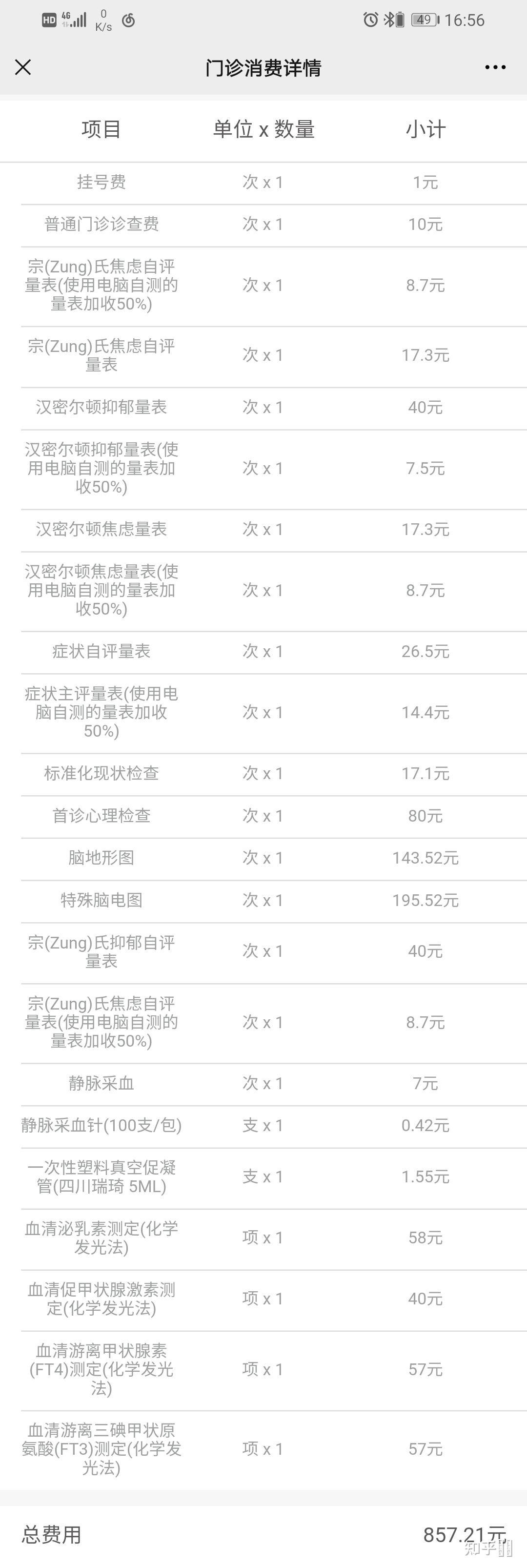Select the 挂号费 row entry
The width and height of the screenshot is (527, 1568).
tap(101, 182)
